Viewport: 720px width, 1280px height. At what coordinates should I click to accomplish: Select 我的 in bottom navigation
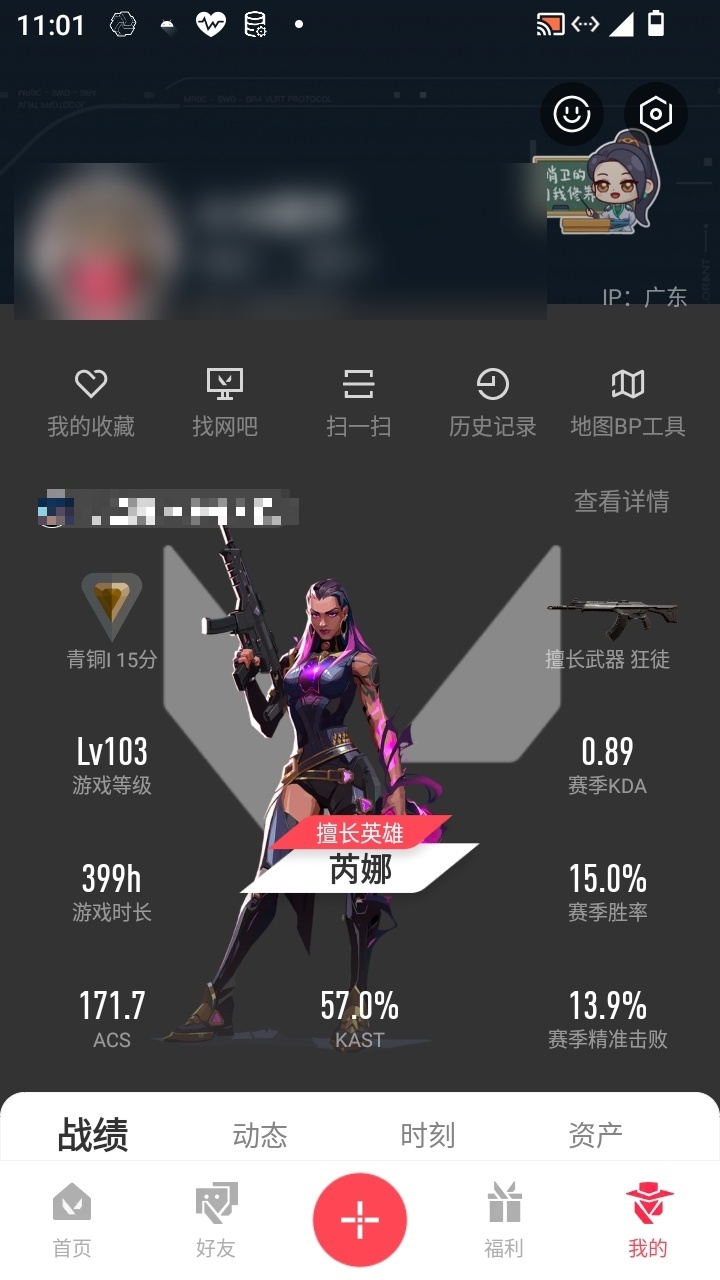(648, 1220)
